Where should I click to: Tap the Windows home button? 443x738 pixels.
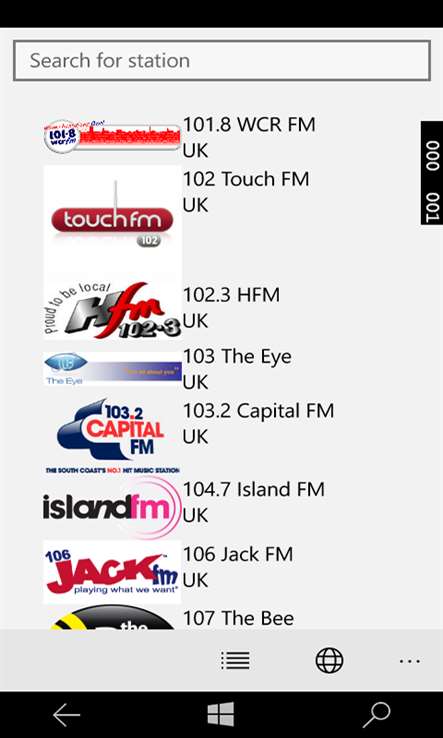(221, 714)
